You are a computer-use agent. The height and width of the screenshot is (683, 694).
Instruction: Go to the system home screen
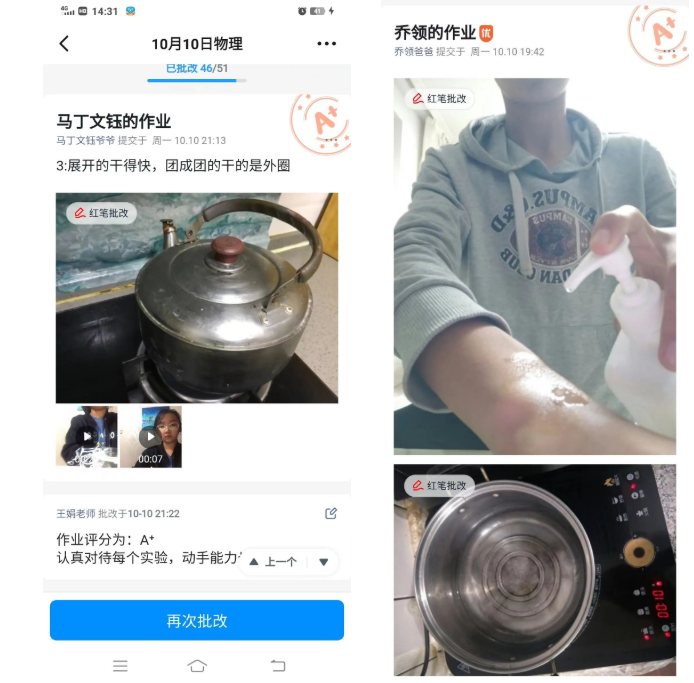pos(197,666)
